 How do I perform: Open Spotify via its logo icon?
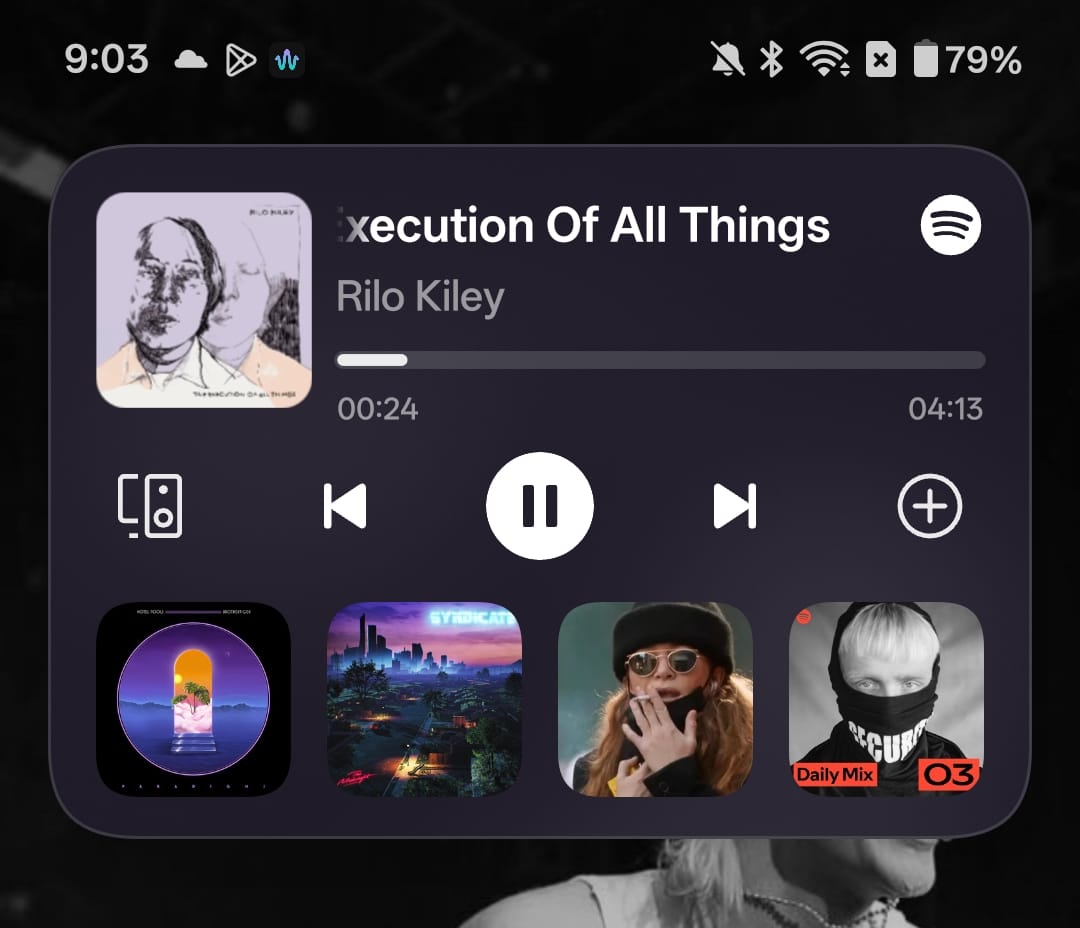(950, 226)
